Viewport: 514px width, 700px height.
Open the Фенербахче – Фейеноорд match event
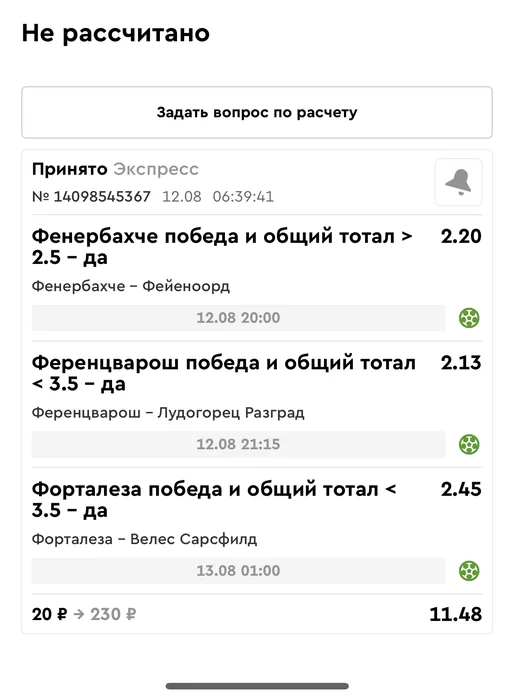(131, 286)
